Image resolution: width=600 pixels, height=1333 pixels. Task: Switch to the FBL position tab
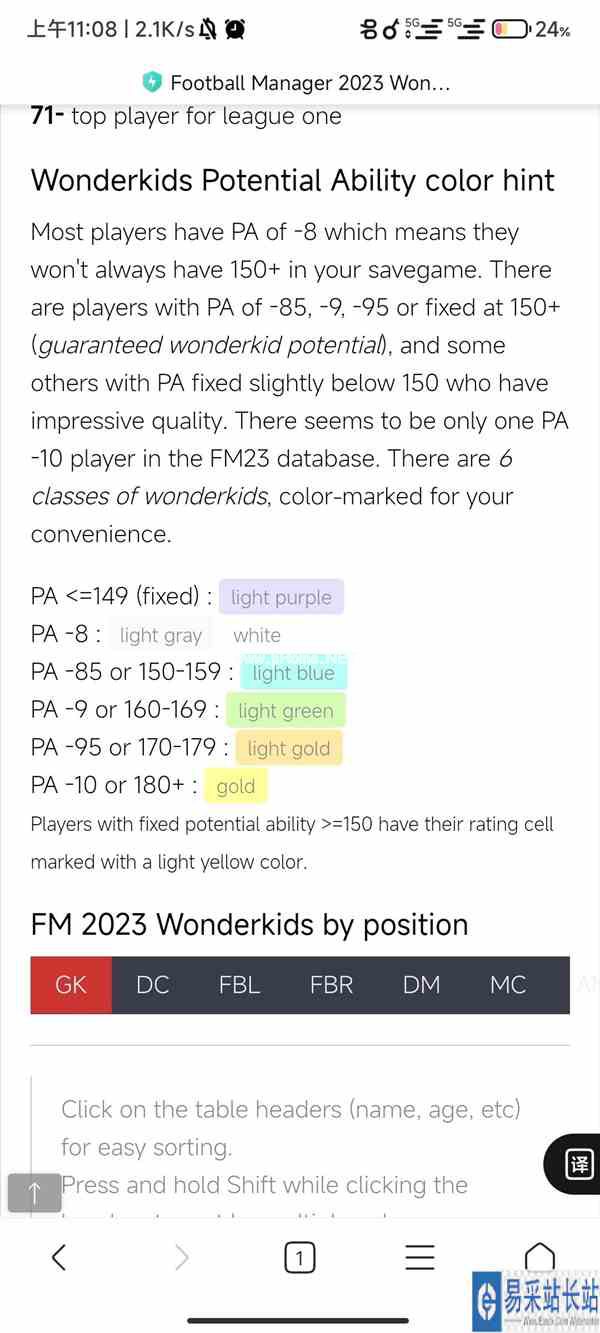coord(239,985)
